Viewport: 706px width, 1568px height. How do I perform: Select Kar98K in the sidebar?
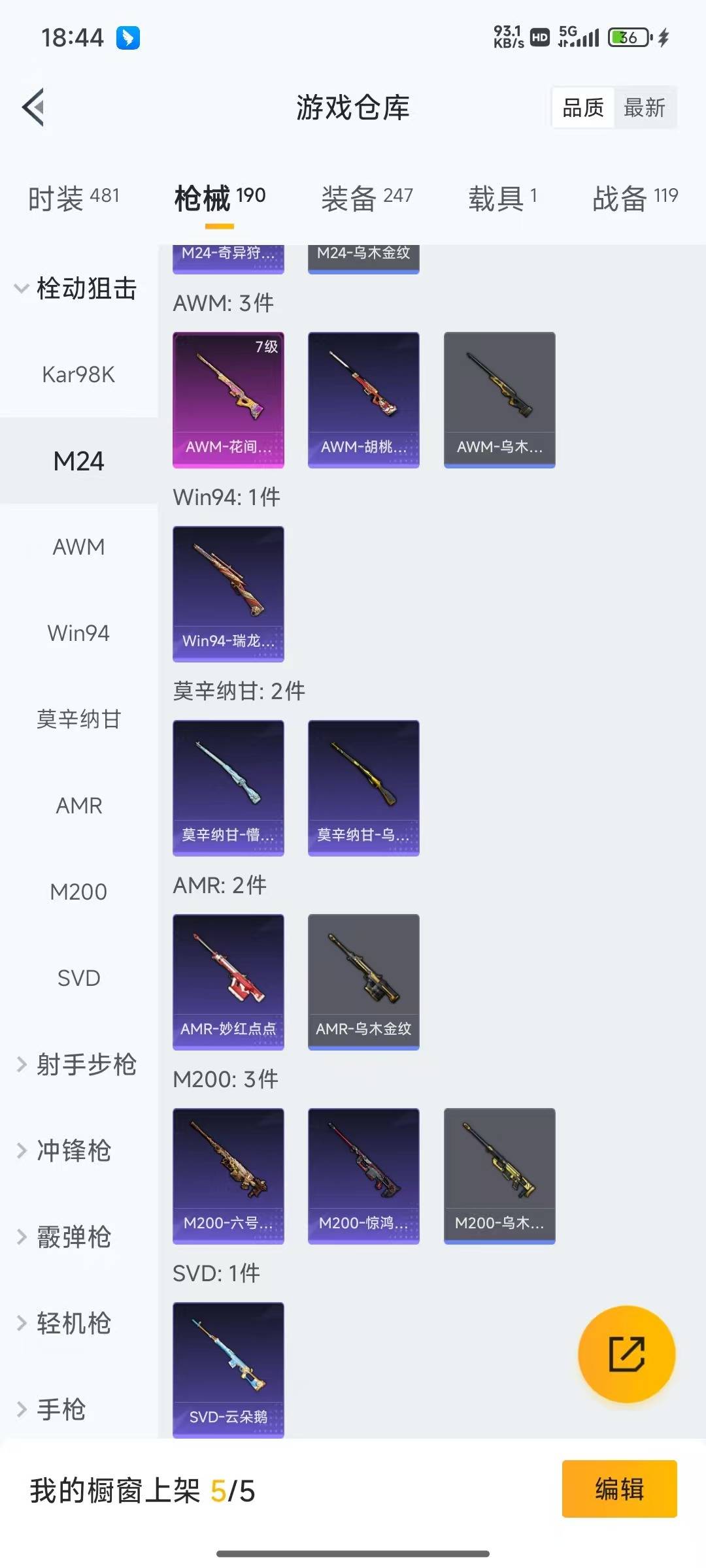coord(78,374)
